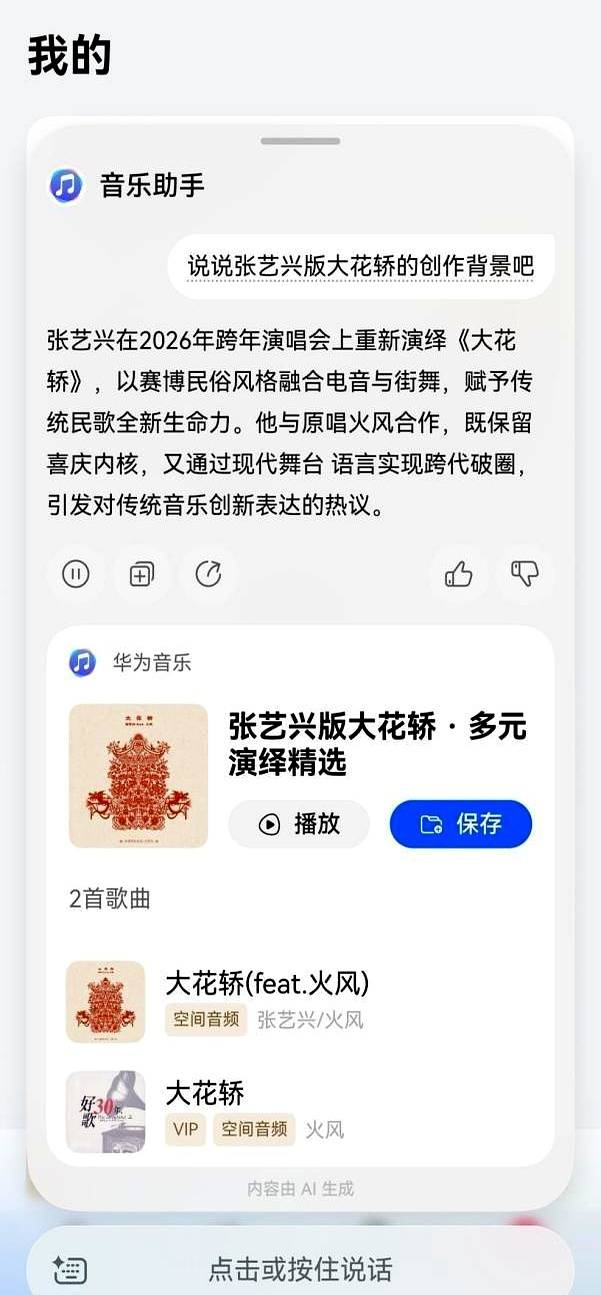Tap 点击或按住说话 to speak
The height and width of the screenshot is (1295, 601).
coord(300,1269)
